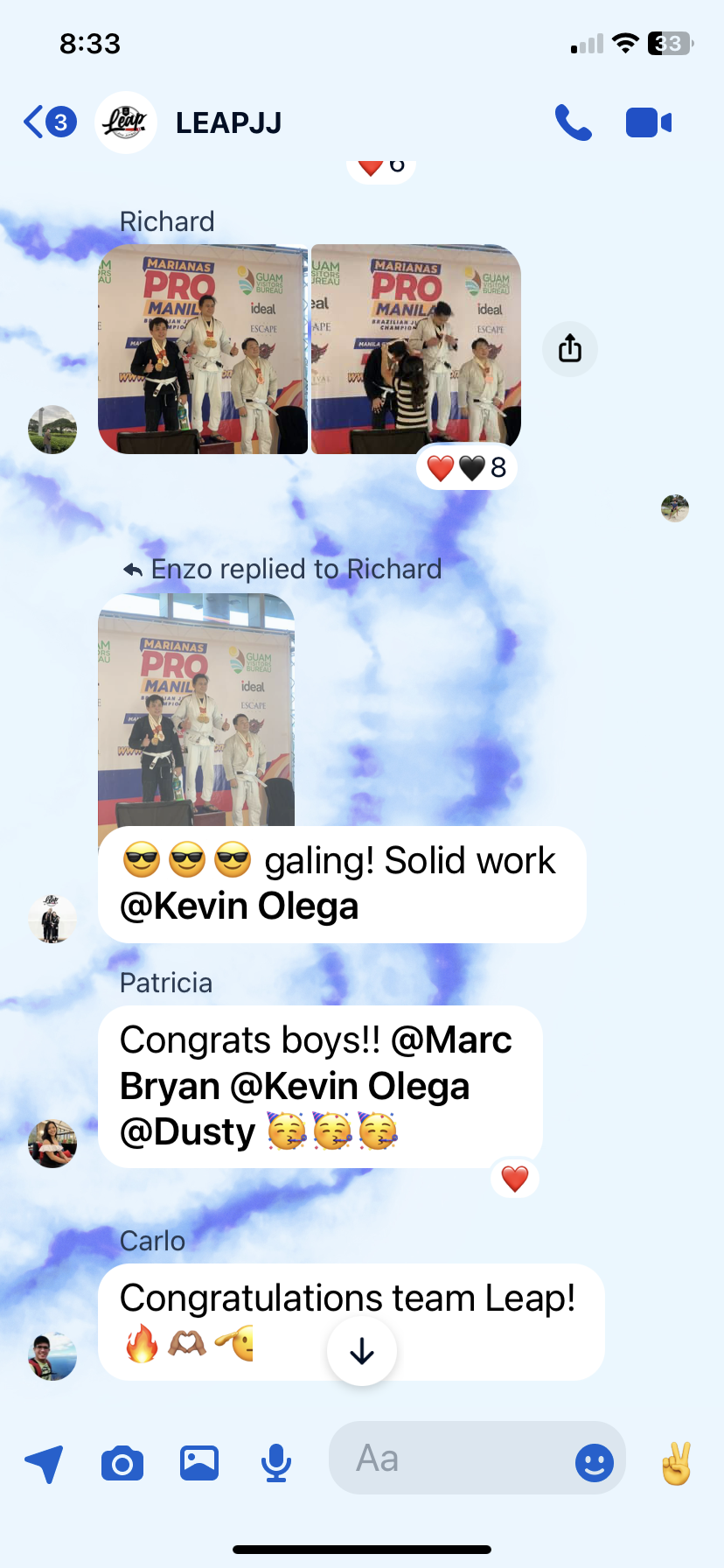Send the victory hand emoji
This screenshot has width=724, height=1568.
(x=676, y=1462)
